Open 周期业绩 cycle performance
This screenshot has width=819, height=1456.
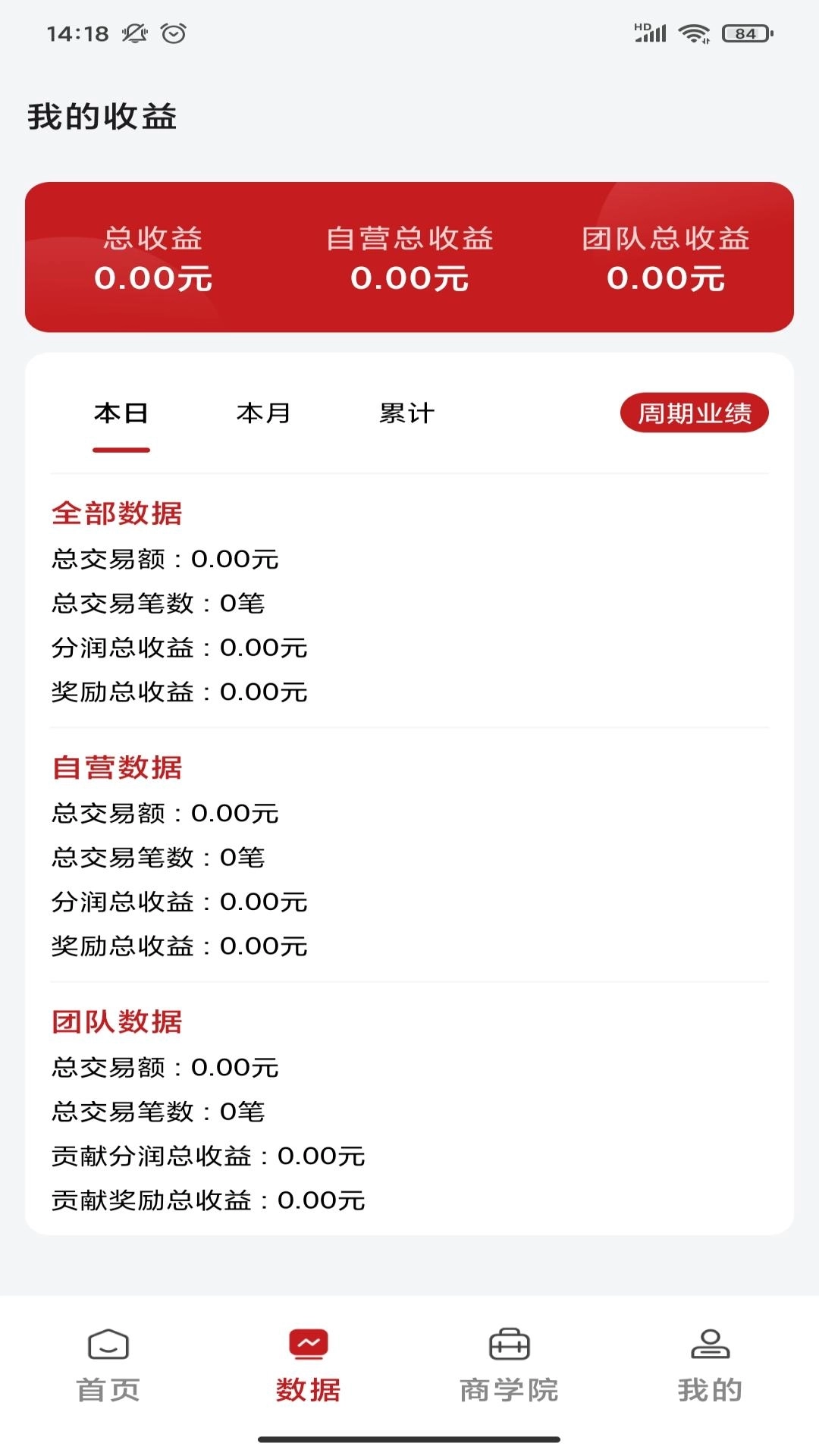695,412
